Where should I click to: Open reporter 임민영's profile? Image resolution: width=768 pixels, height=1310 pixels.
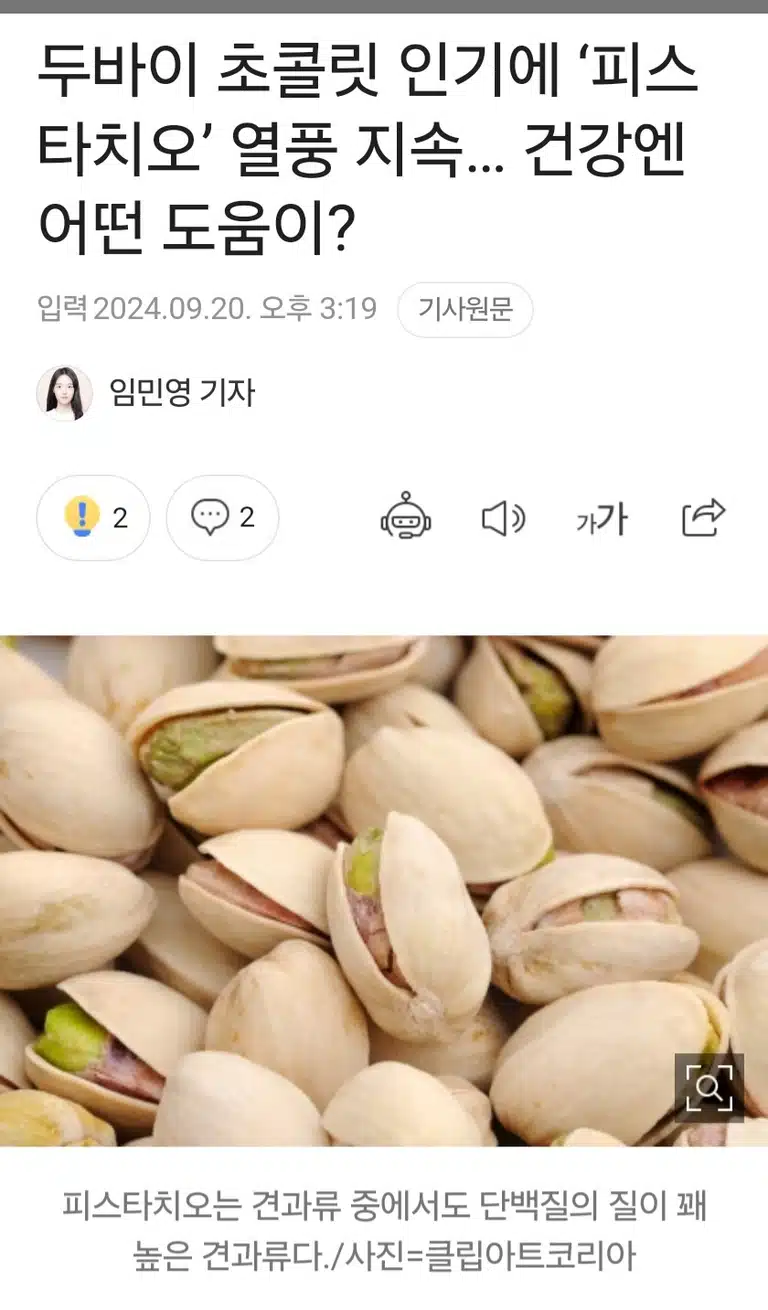click(x=146, y=392)
